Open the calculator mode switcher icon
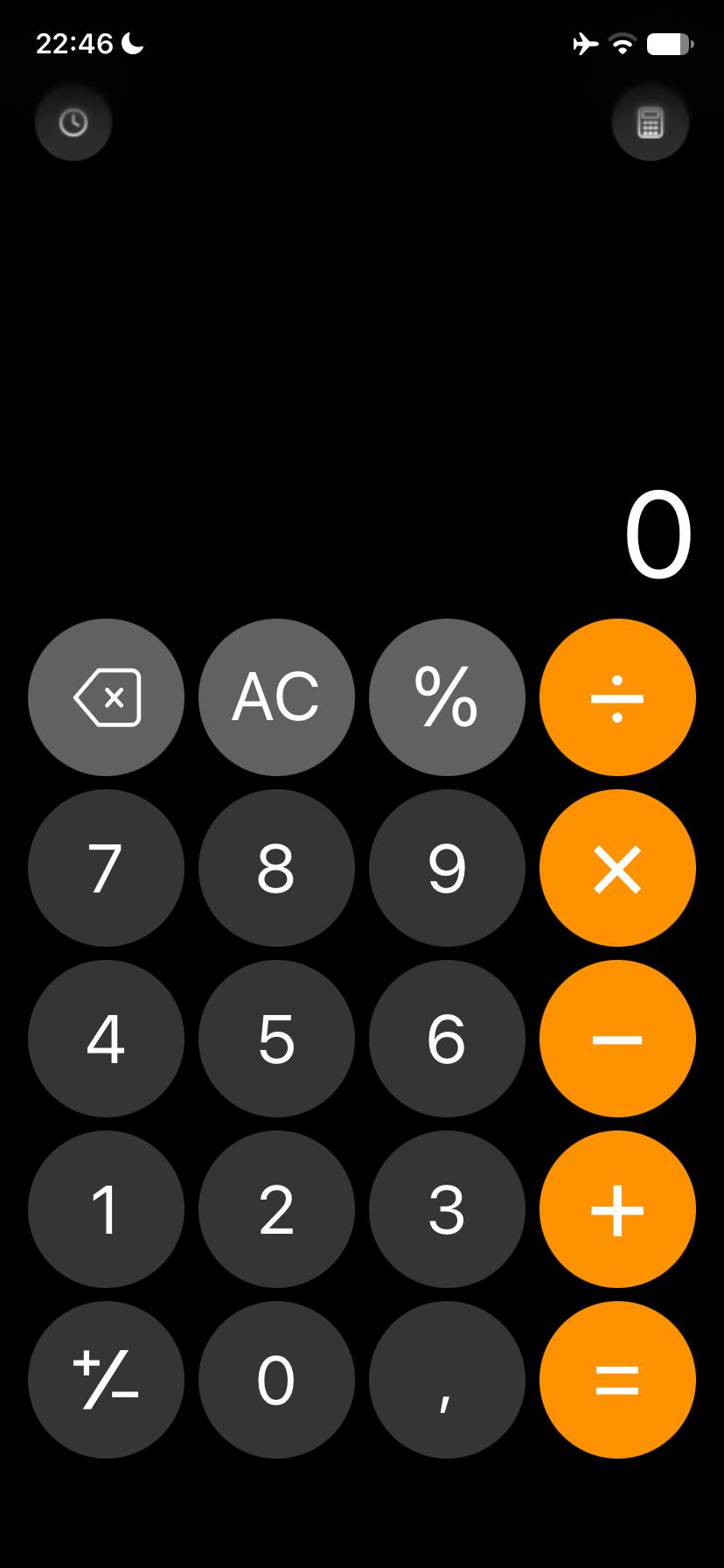Screen dimensions: 724x1568 click(650, 122)
